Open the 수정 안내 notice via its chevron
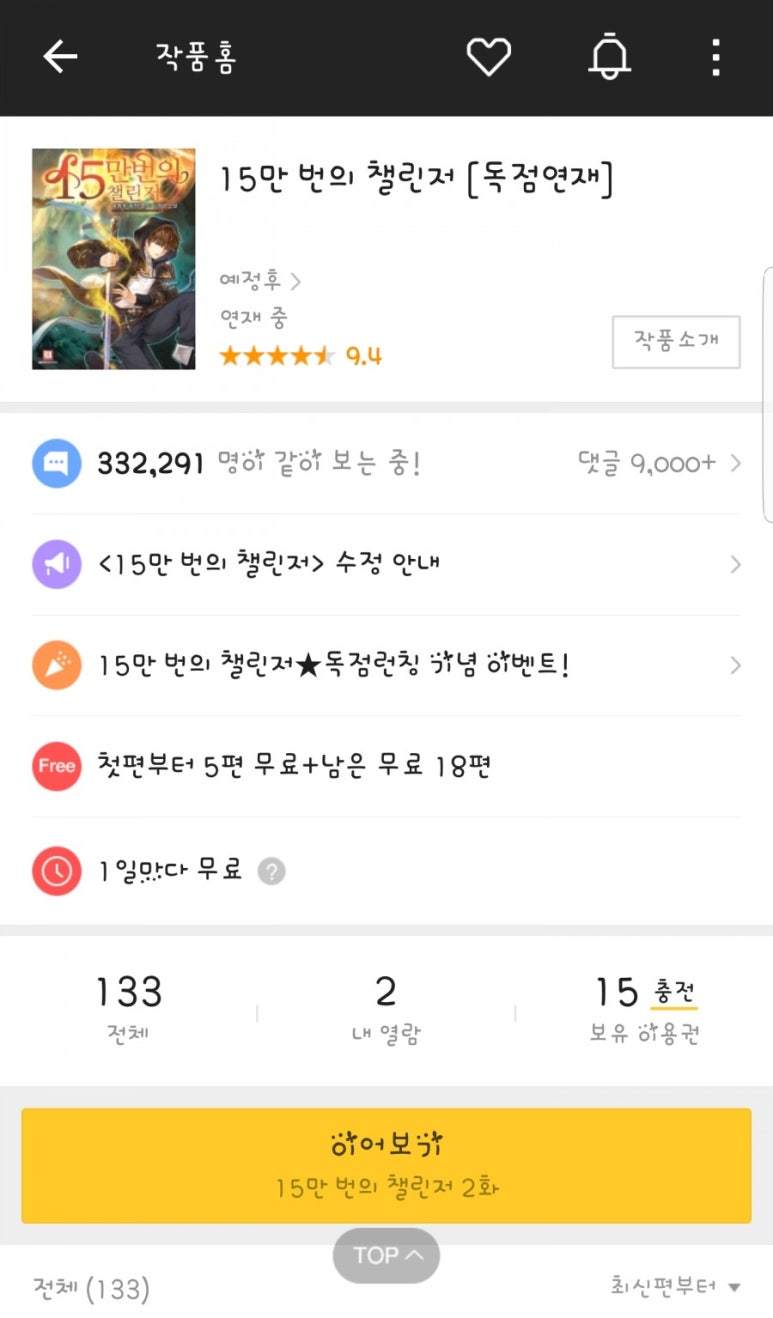This screenshot has height=1318, width=773. [x=736, y=564]
